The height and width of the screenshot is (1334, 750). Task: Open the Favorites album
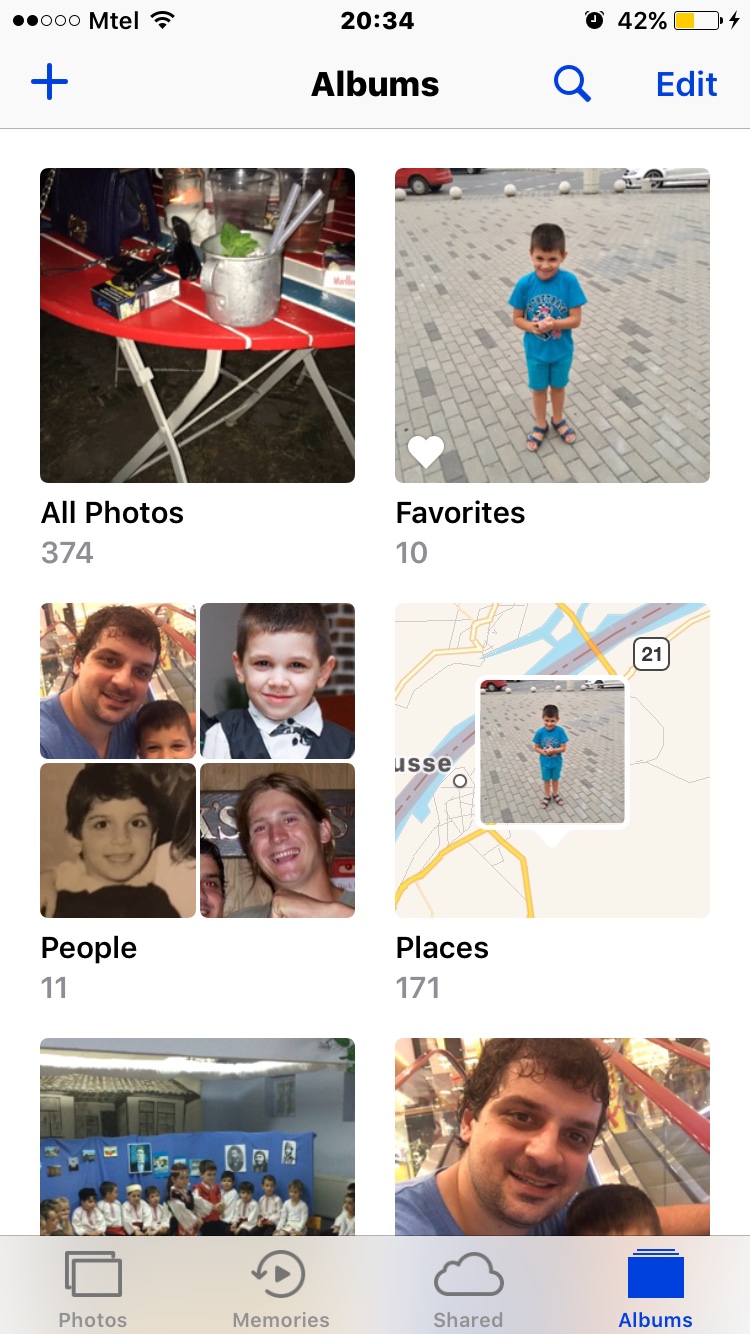click(x=552, y=325)
